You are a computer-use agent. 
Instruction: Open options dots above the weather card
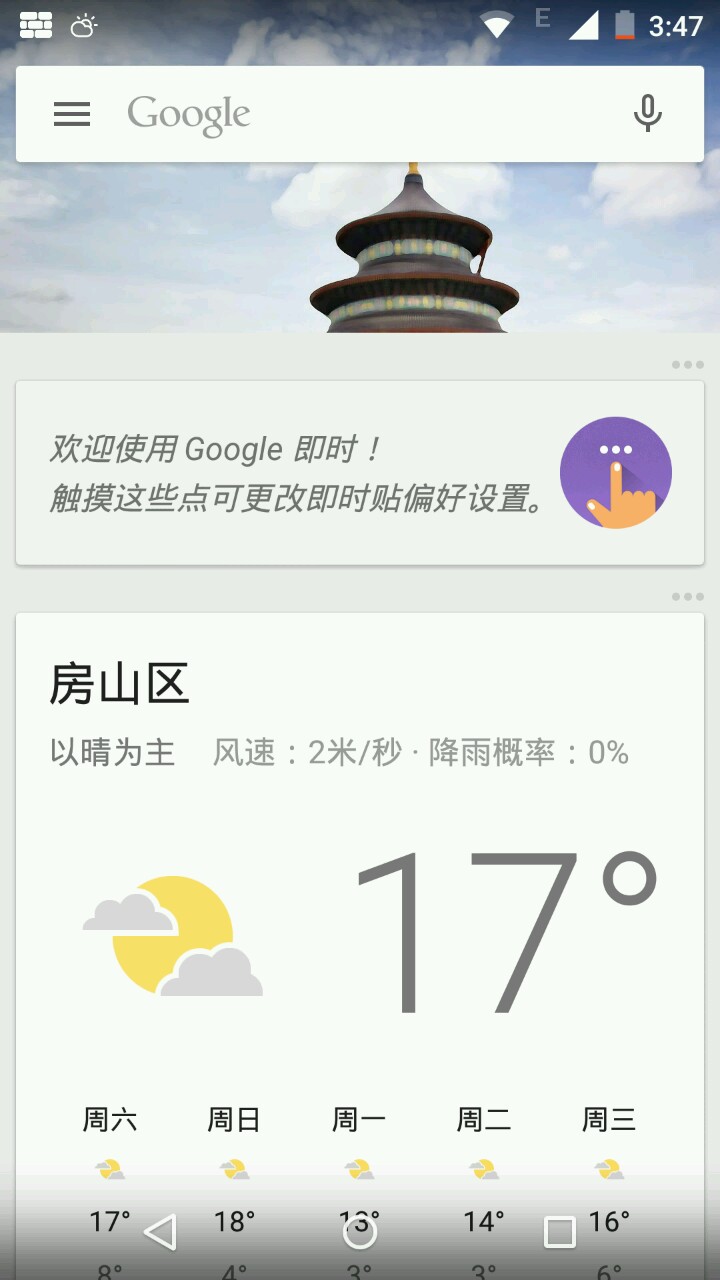click(x=687, y=597)
